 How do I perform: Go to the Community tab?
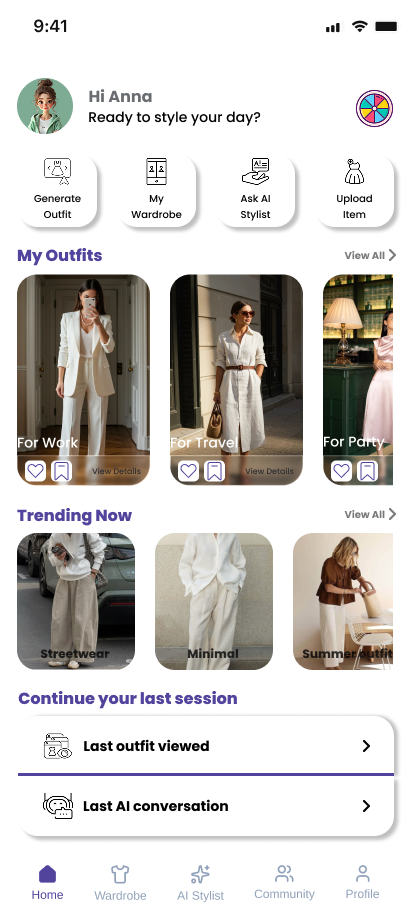pyautogui.click(x=284, y=882)
